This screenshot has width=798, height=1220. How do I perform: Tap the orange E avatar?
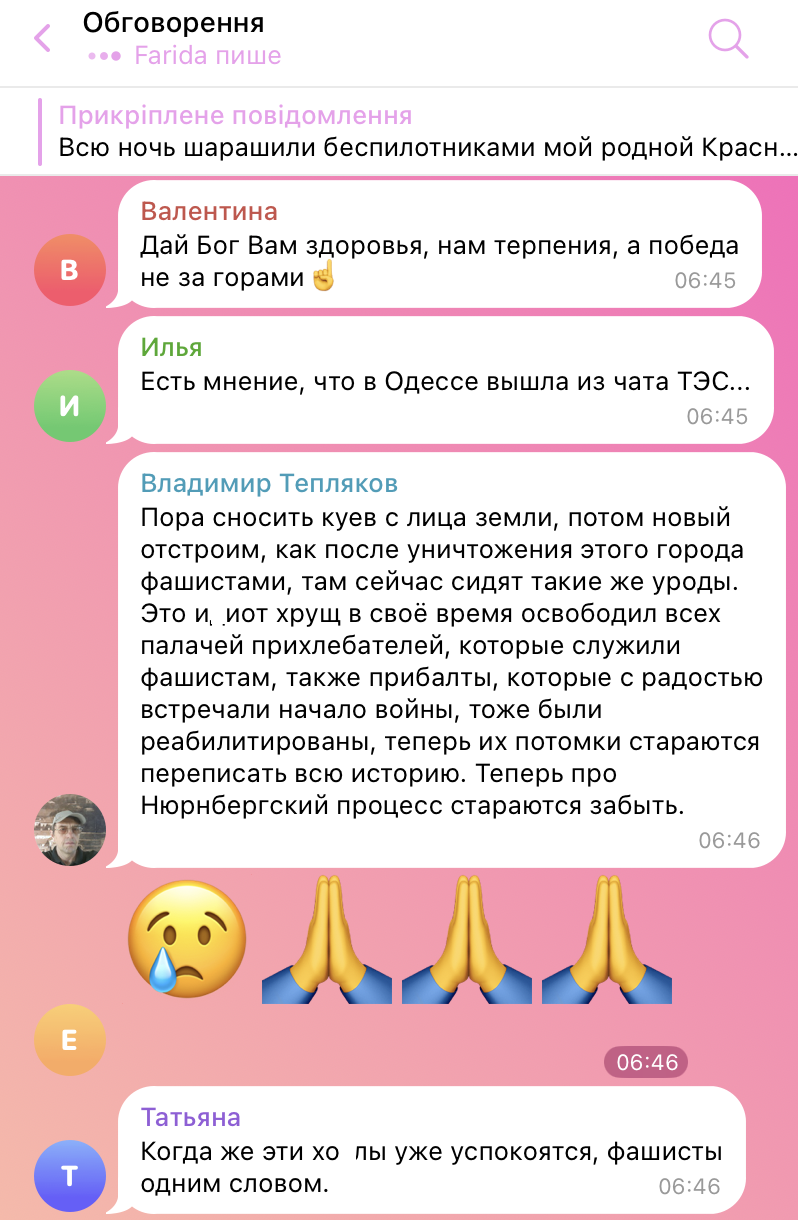[69, 1040]
